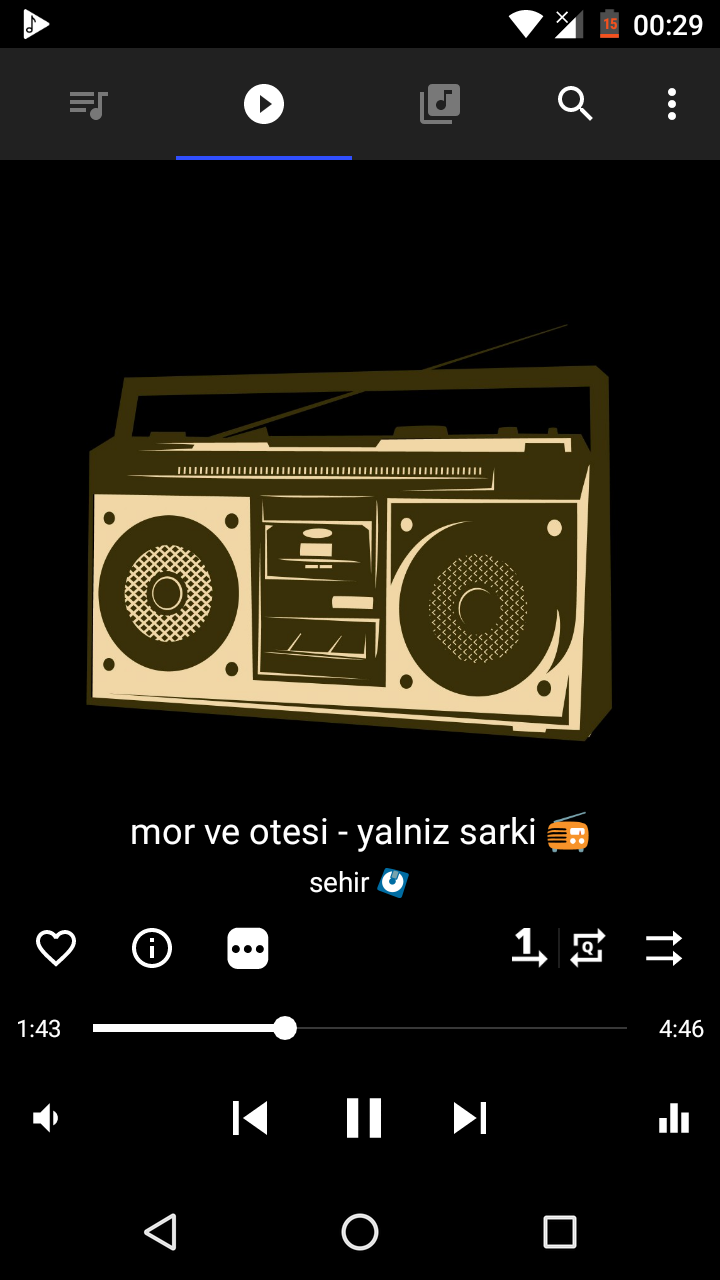
Task: Open the equalizer bars icon
Action: point(674,1118)
